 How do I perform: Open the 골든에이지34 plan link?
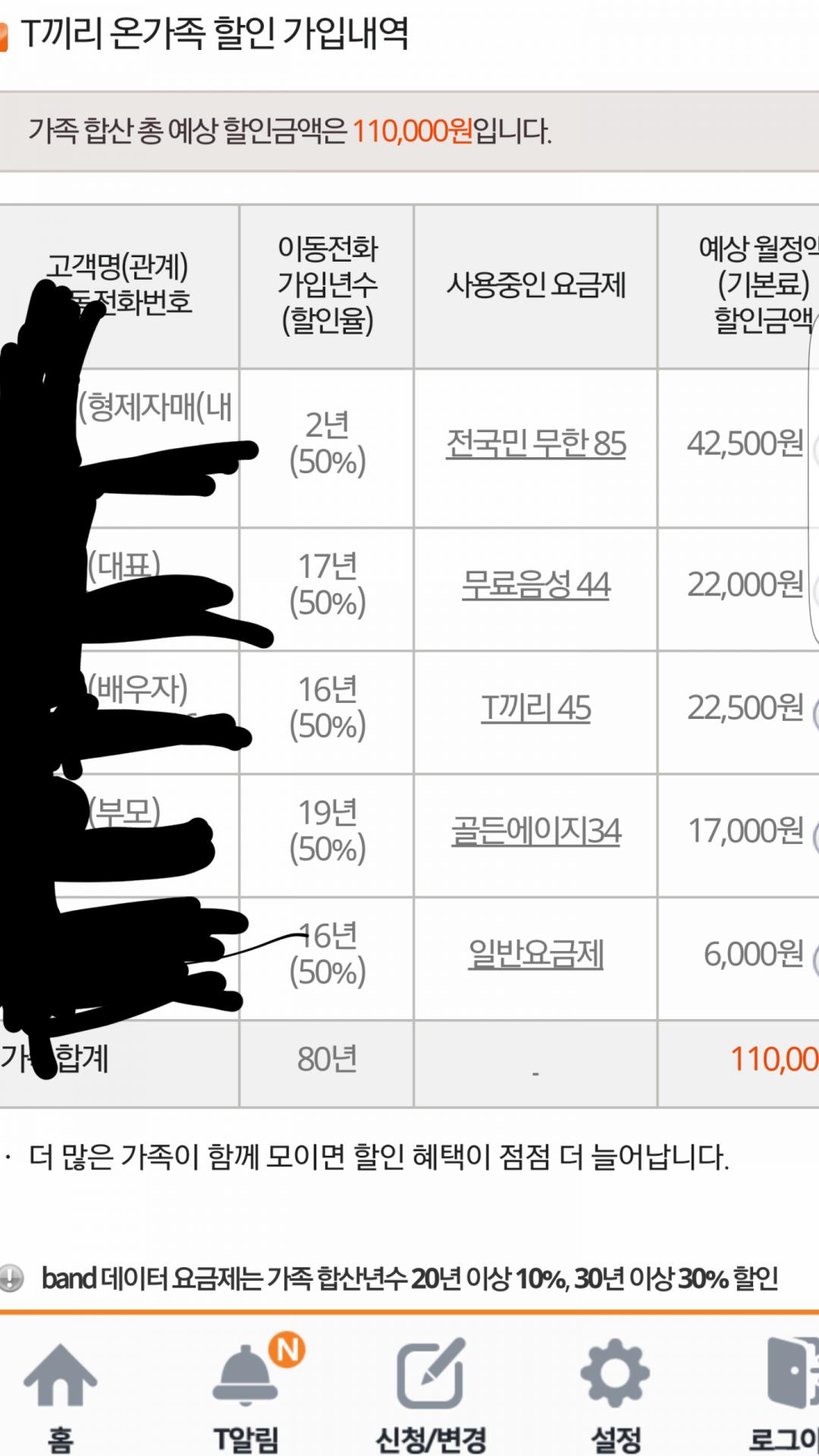click(535, 831)
